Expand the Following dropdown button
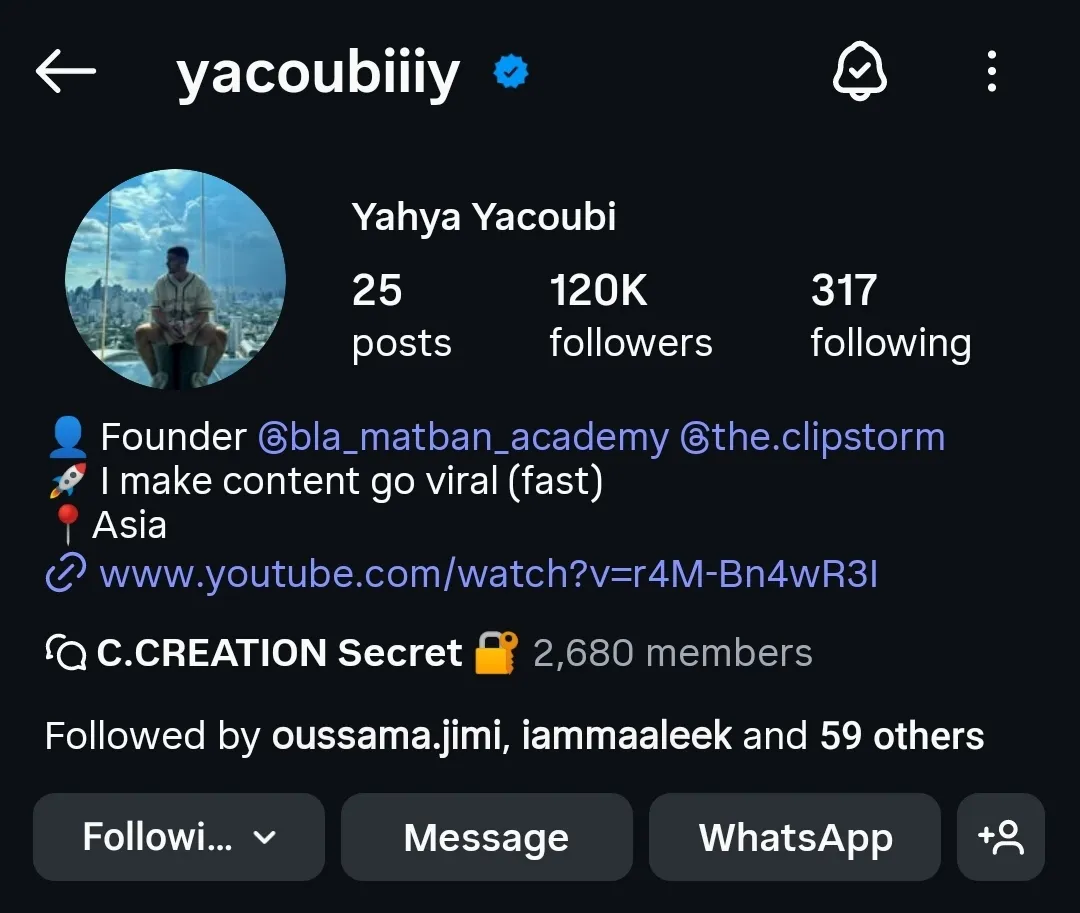Screen dimensions: 1080x913 [x=179, y=837]
